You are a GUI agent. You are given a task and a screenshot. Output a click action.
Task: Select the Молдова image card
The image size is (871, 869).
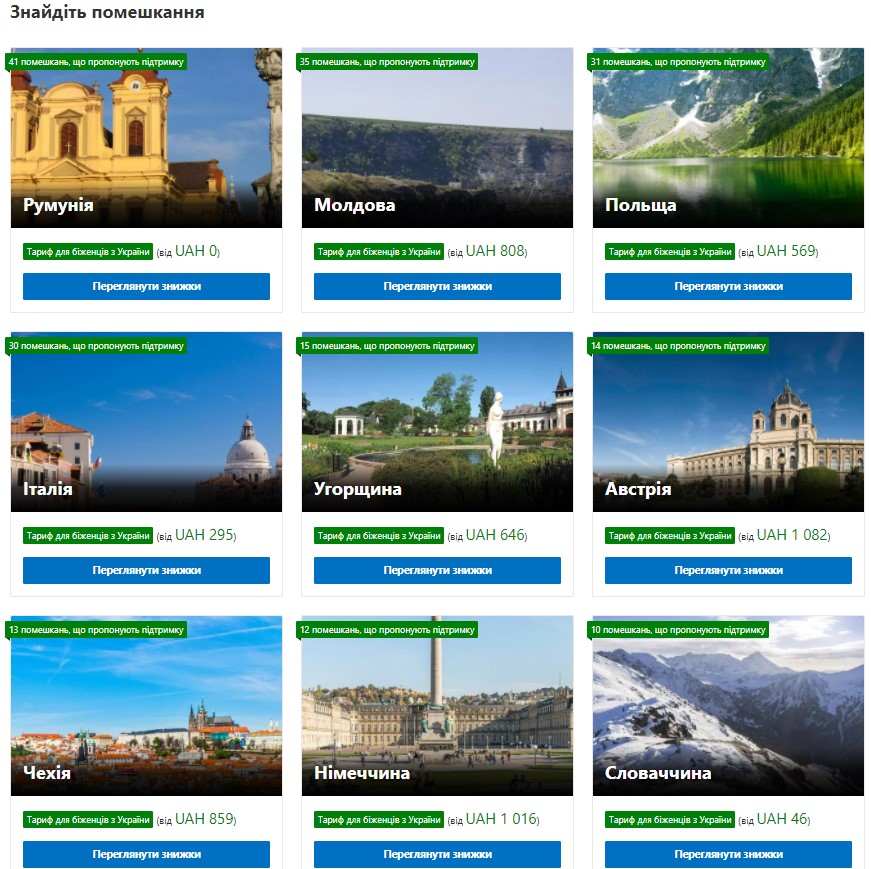437,138
